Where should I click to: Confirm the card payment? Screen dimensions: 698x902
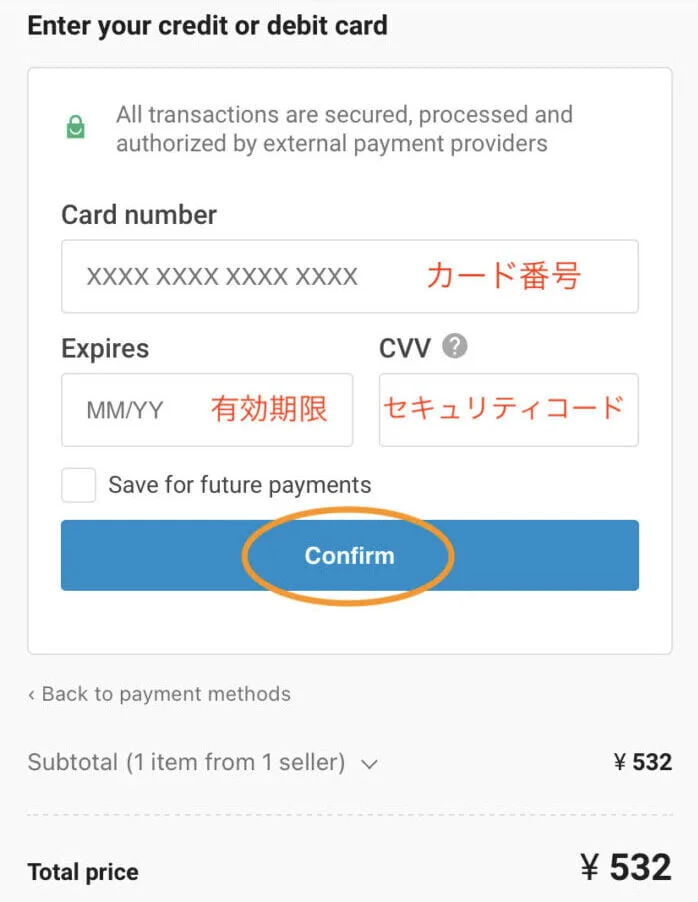tap(349, 555)
